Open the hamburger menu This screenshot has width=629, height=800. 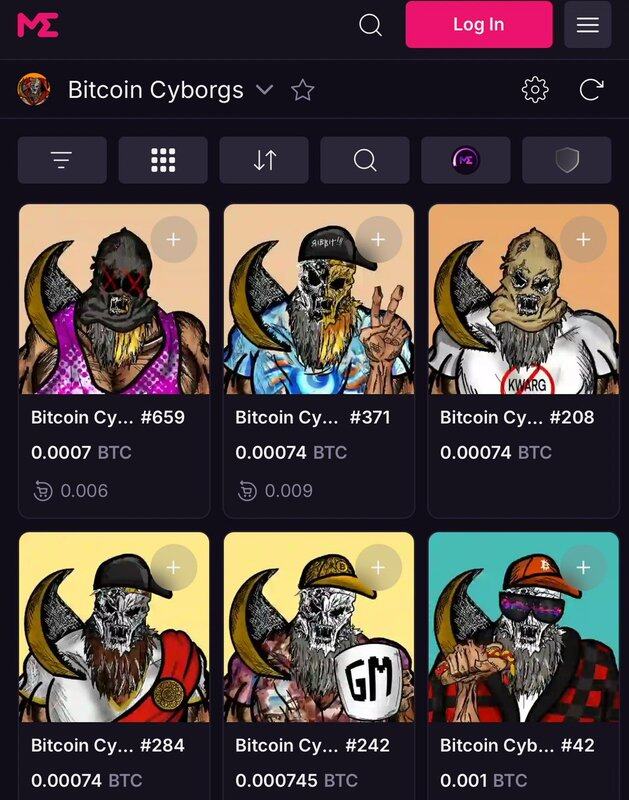587,25
